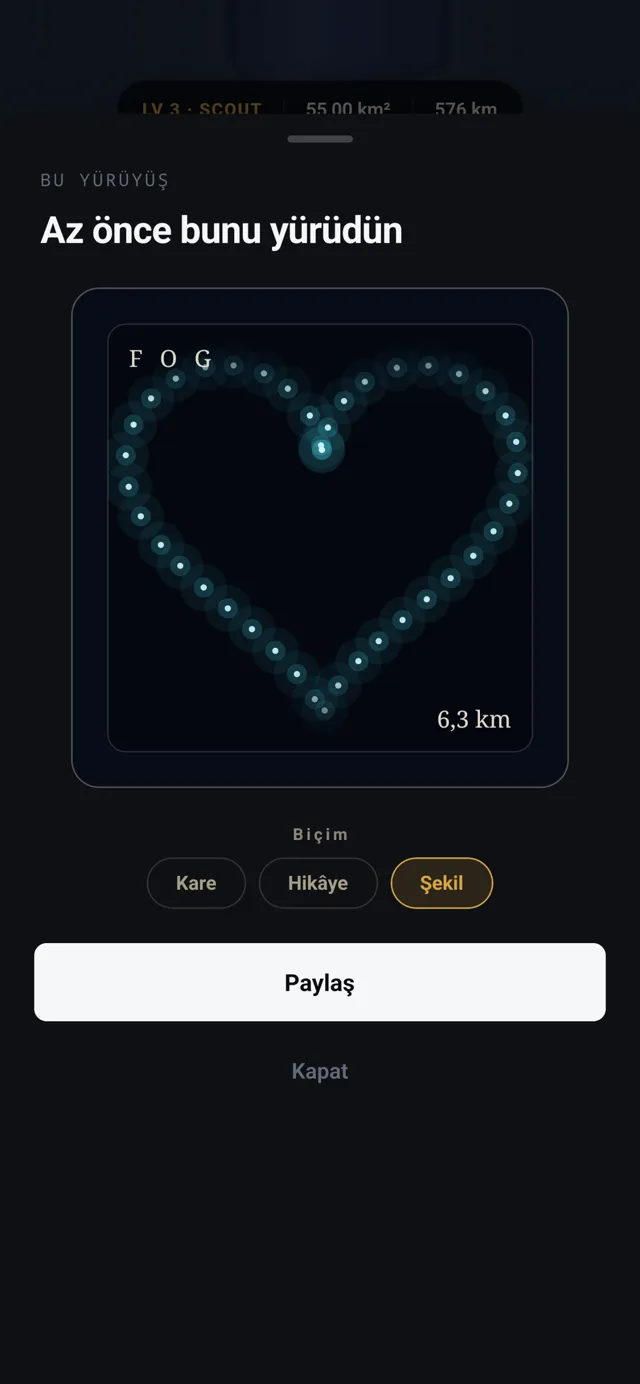Tap the sheet's drag handle

320,139
